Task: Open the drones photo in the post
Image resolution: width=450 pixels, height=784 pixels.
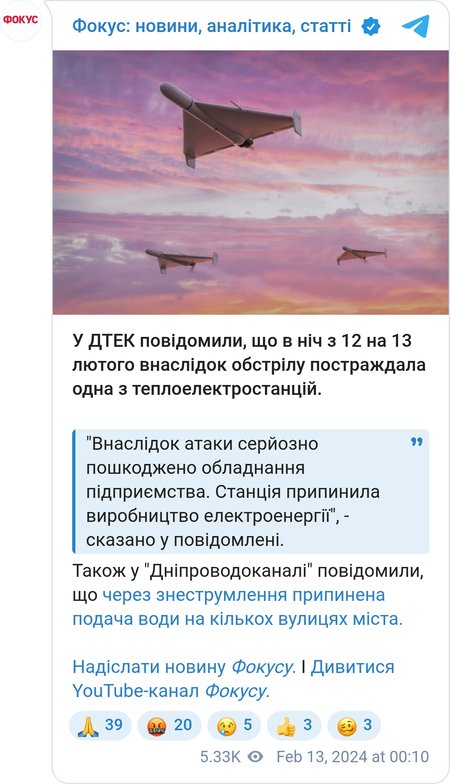Action: 250,182
